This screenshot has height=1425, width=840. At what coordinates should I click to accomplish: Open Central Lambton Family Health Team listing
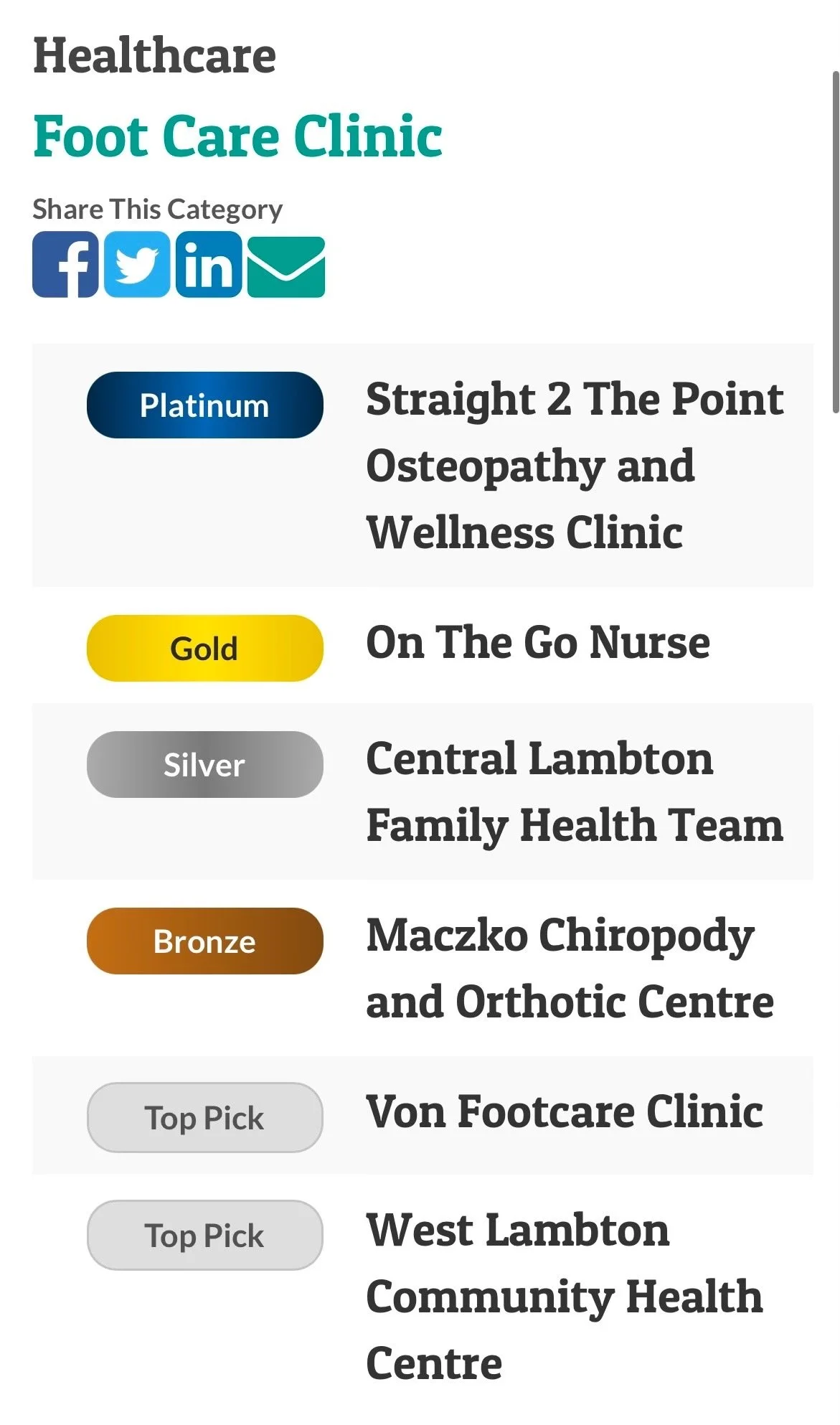click(575, 792)
